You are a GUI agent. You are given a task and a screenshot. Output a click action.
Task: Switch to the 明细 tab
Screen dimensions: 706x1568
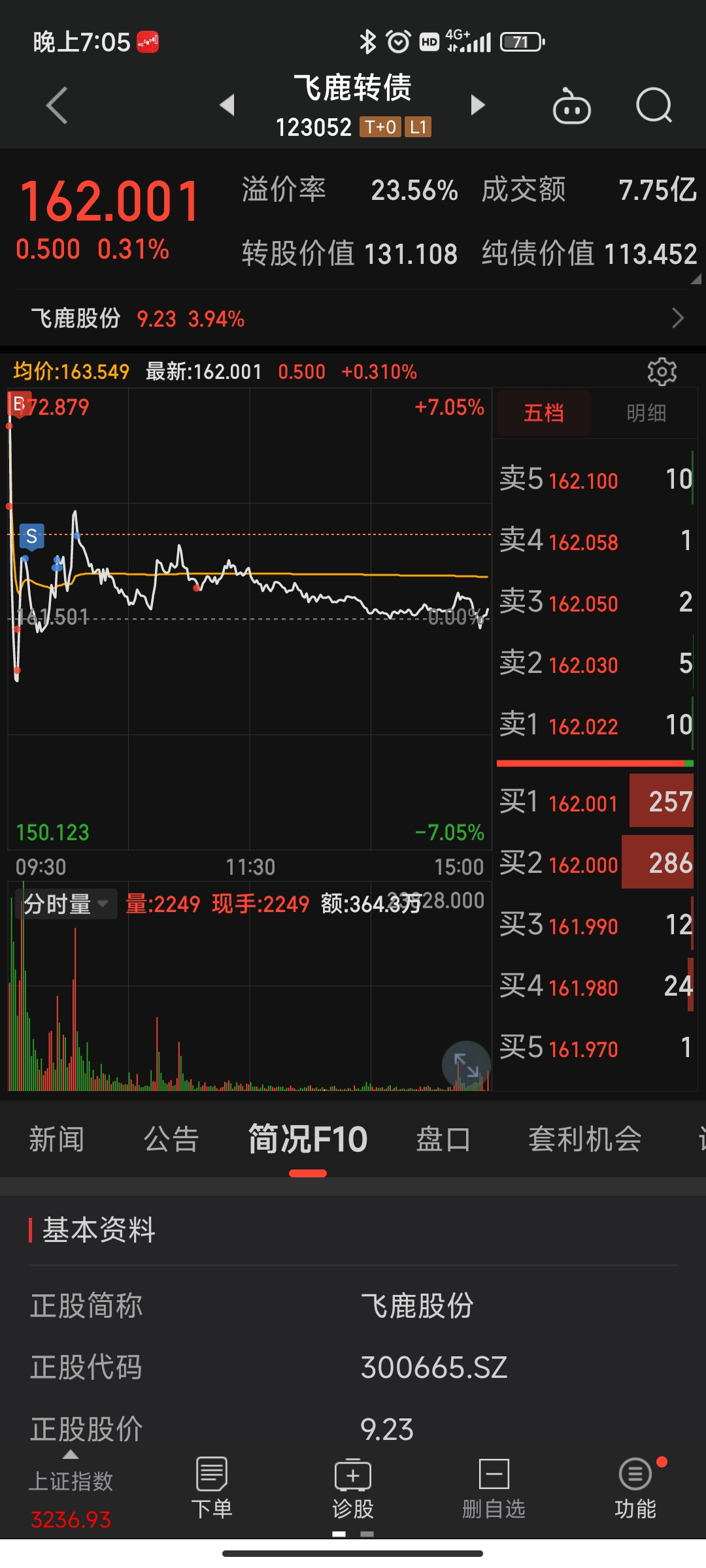tap(646, 413)
